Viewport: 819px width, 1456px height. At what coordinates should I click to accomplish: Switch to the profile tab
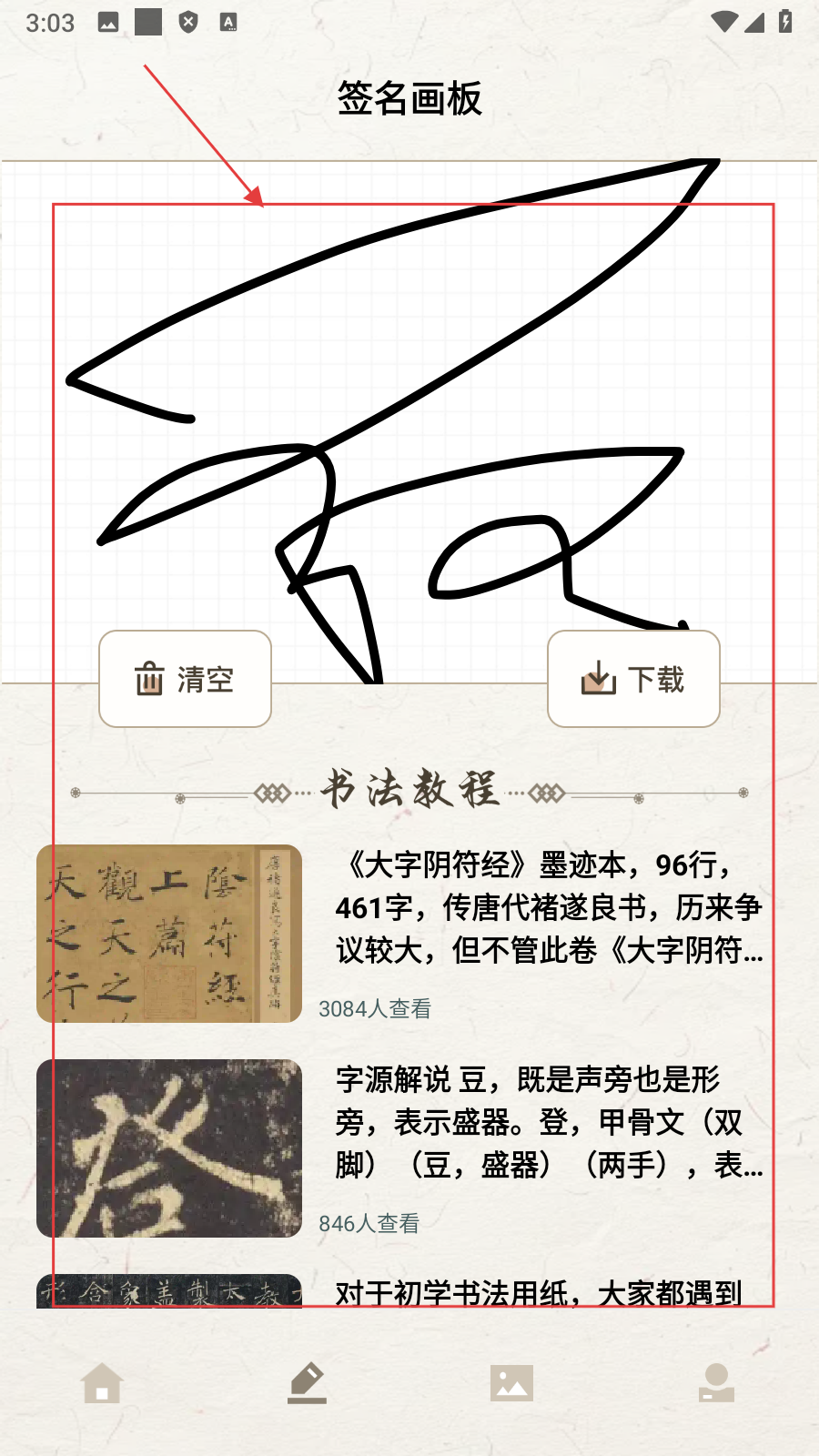(716, 1383)
